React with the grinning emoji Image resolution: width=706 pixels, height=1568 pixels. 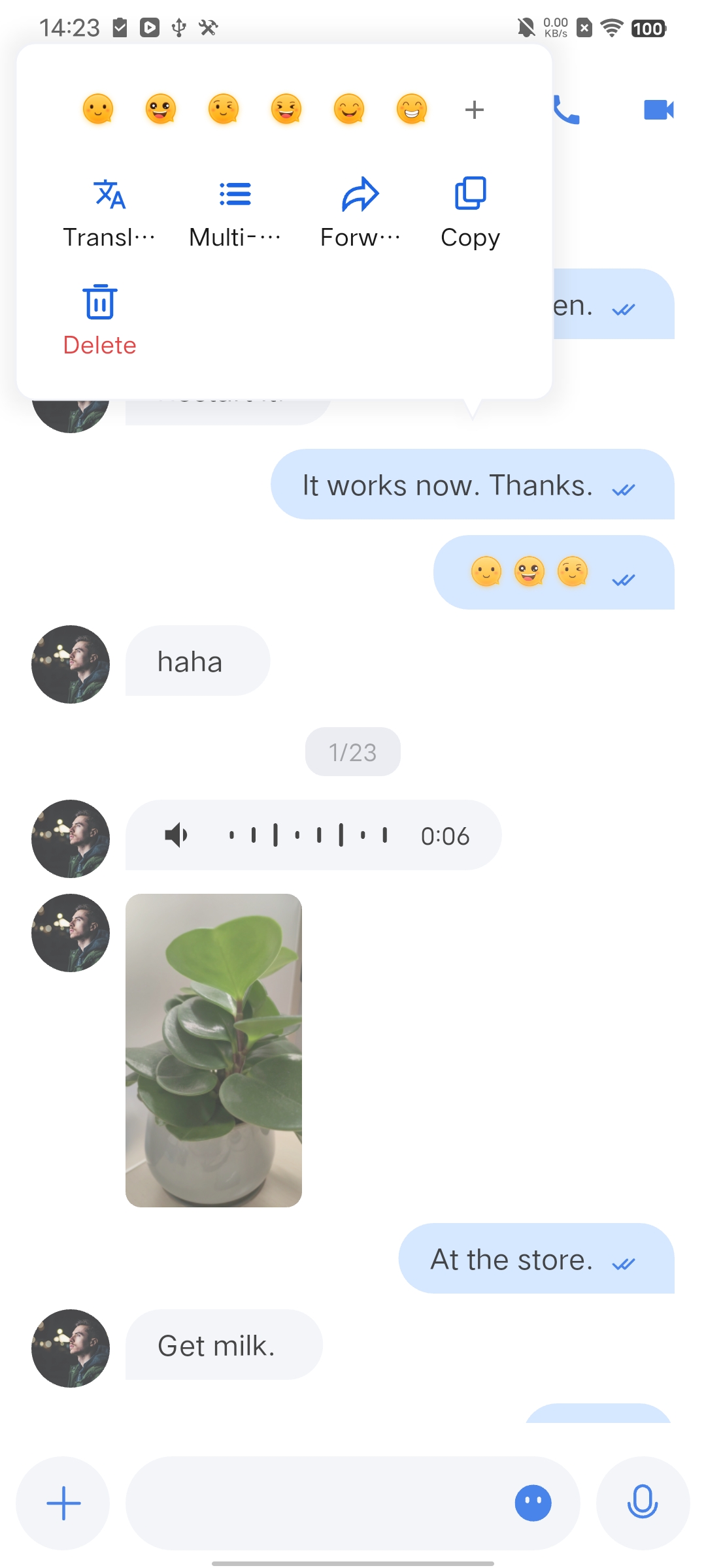[412, 109]
